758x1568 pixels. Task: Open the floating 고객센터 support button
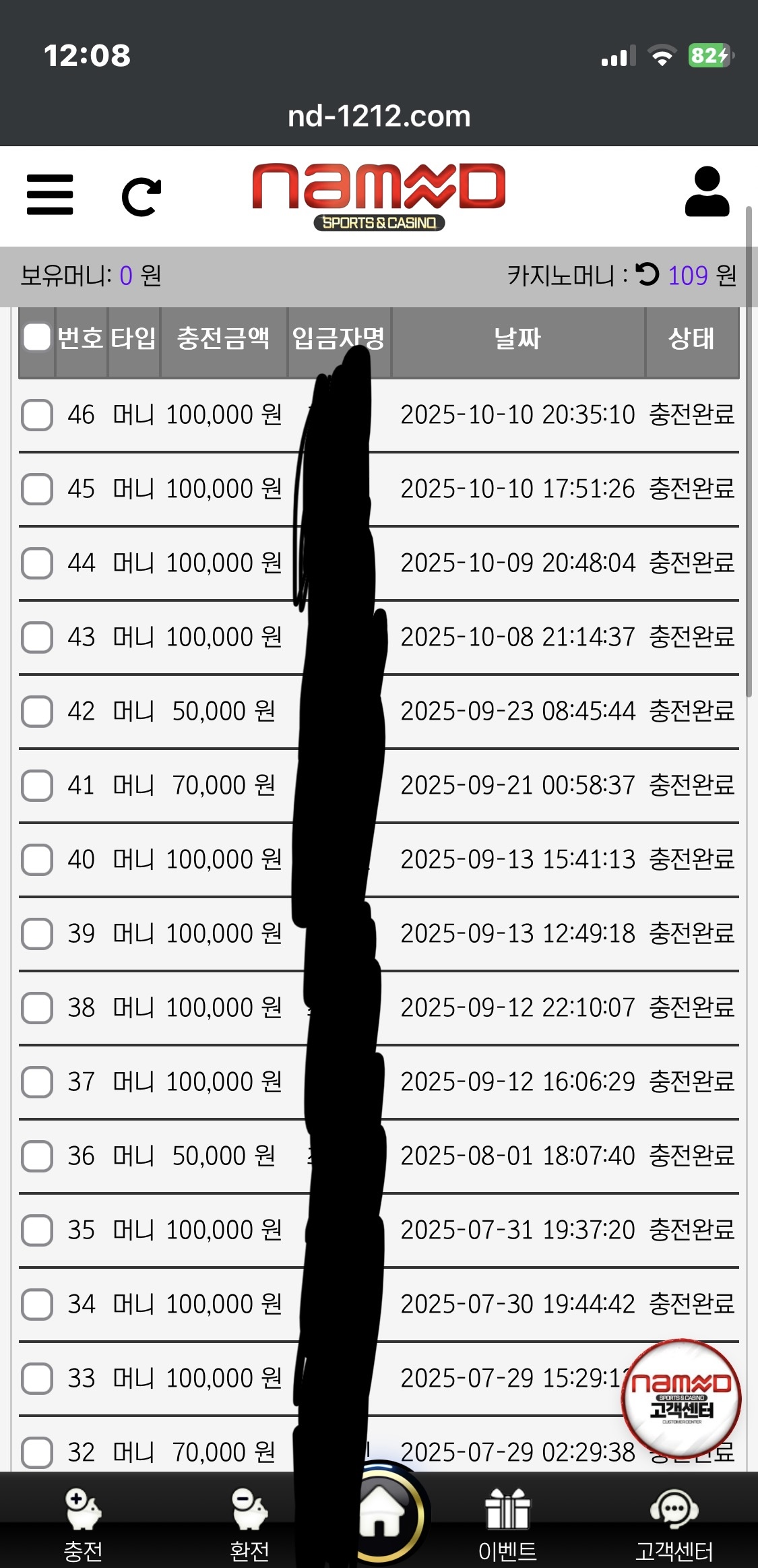click(x=681, y=1398)
